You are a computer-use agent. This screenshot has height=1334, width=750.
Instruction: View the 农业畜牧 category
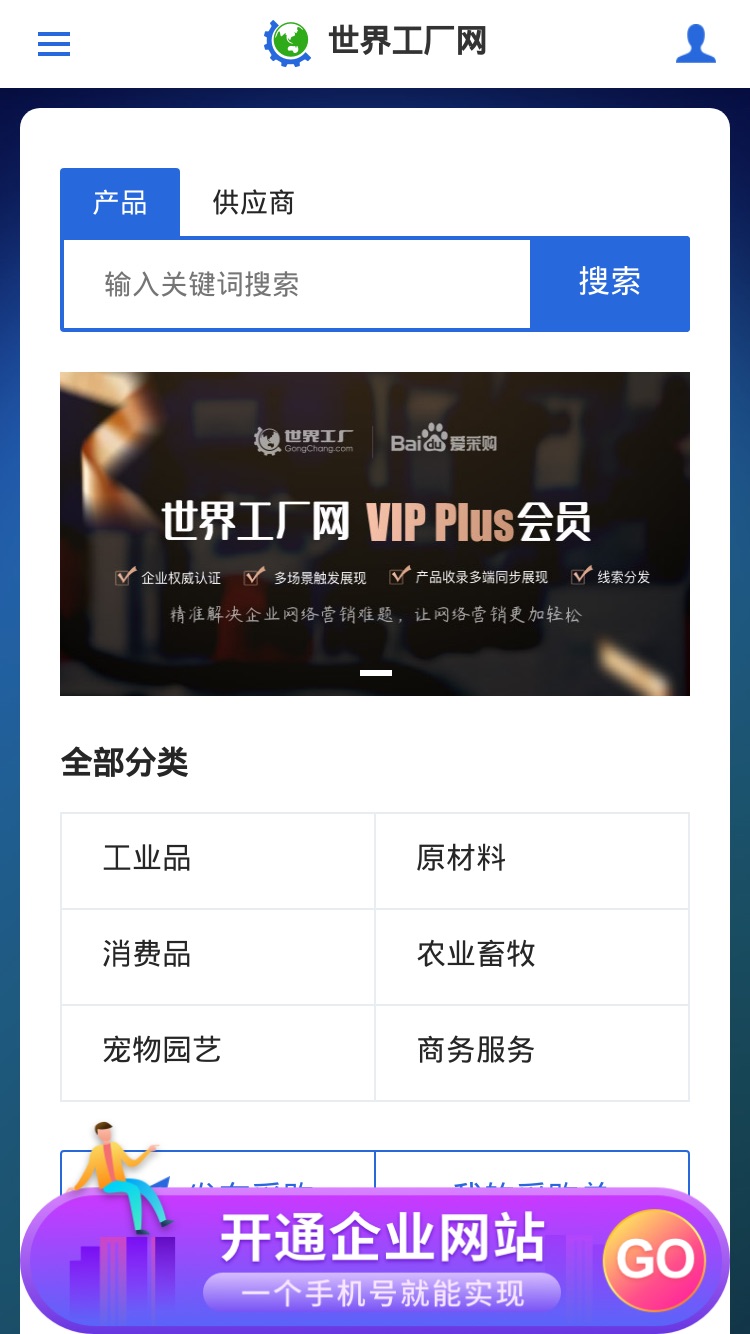click(532, 956)
